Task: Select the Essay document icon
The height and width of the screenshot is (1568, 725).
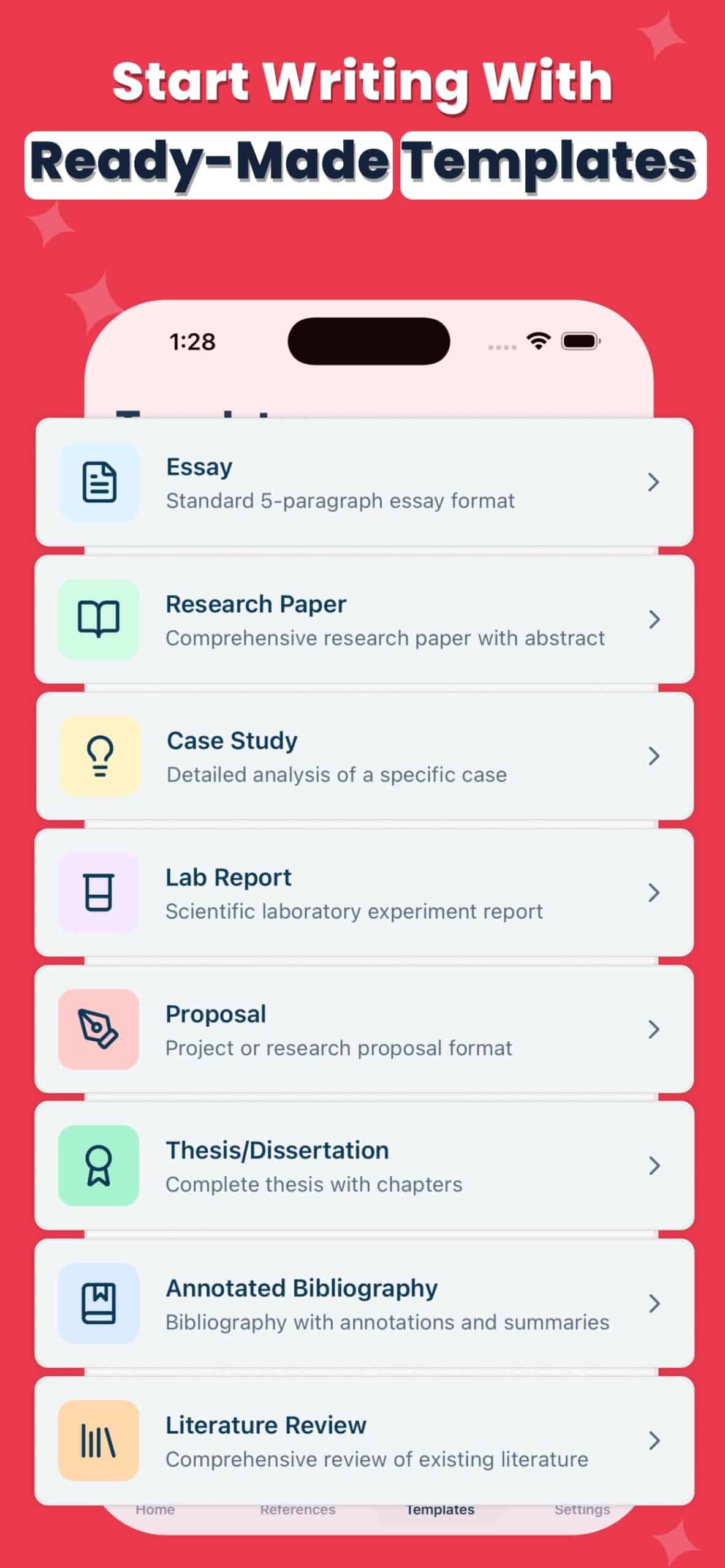Action: point(98,481)
